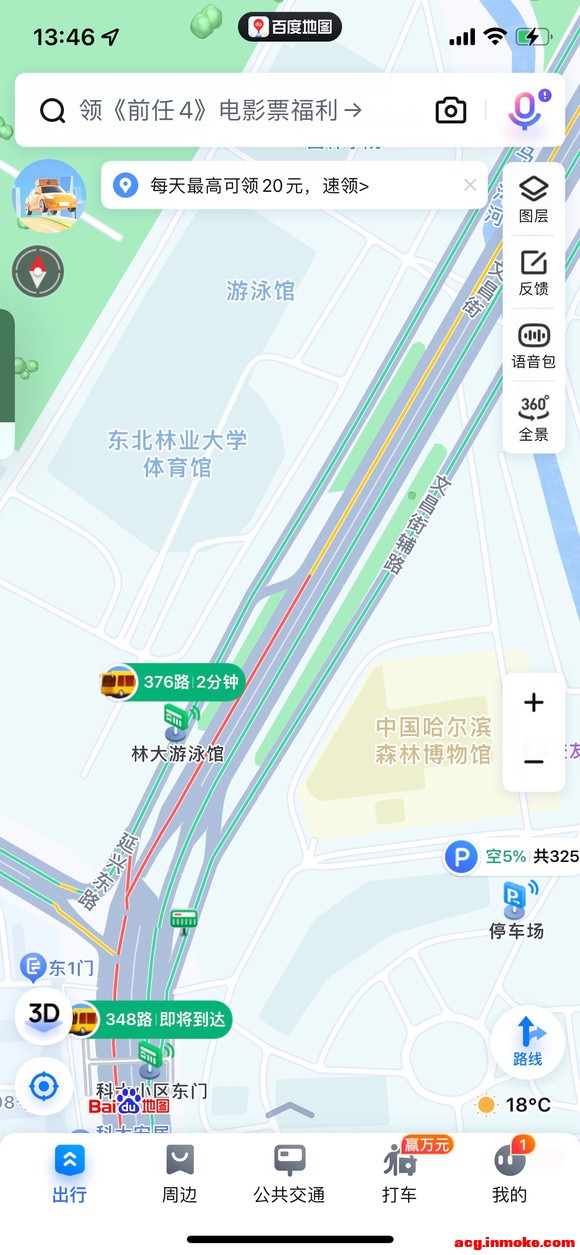Open the 语音包 voice pack option
Screen dimensions: 580x1255
click(x=534, y=346)
